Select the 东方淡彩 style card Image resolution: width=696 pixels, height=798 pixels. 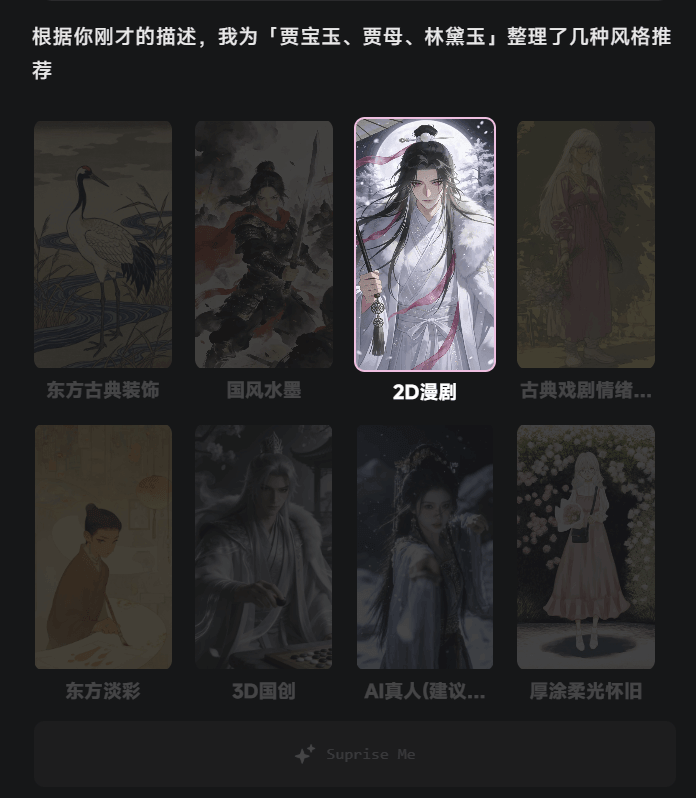point(103,547)
